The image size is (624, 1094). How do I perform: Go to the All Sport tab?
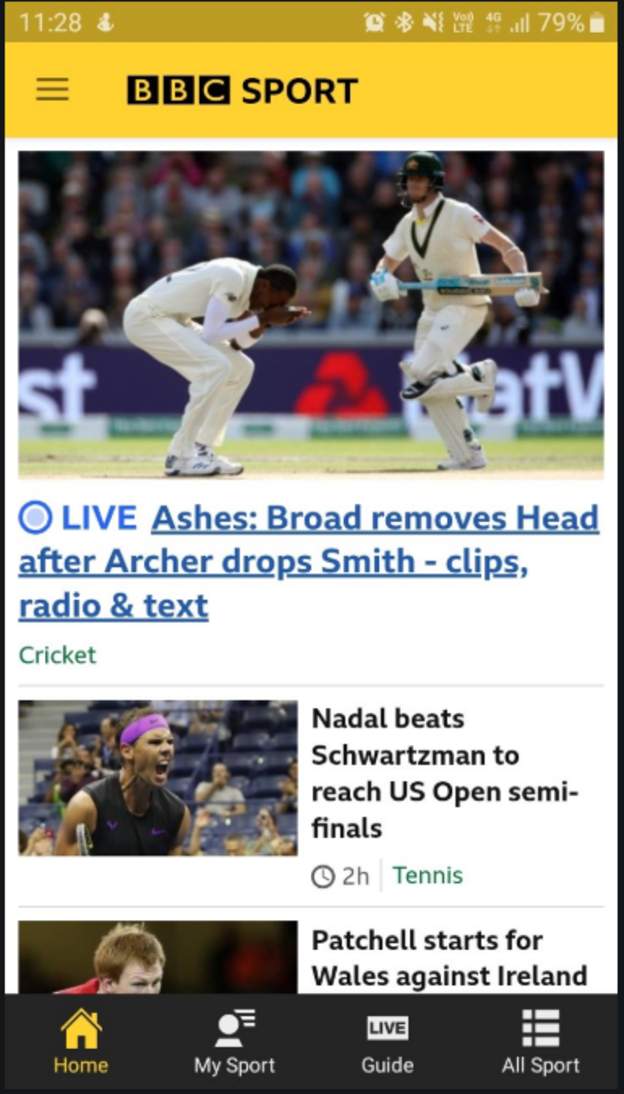click(540, 1042)
